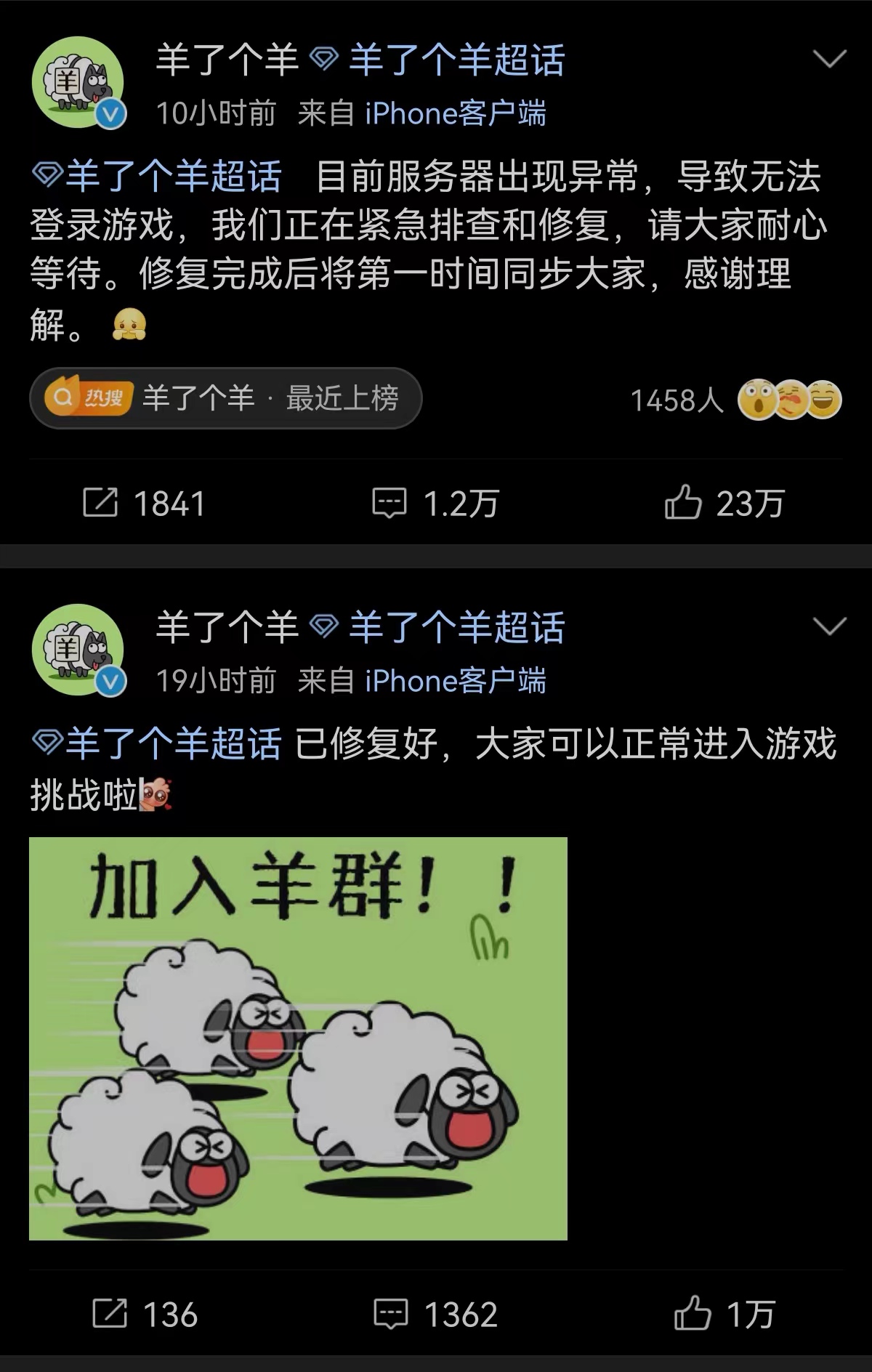
Task: Like the post with 1万 likes
Action: point(724,1314)
